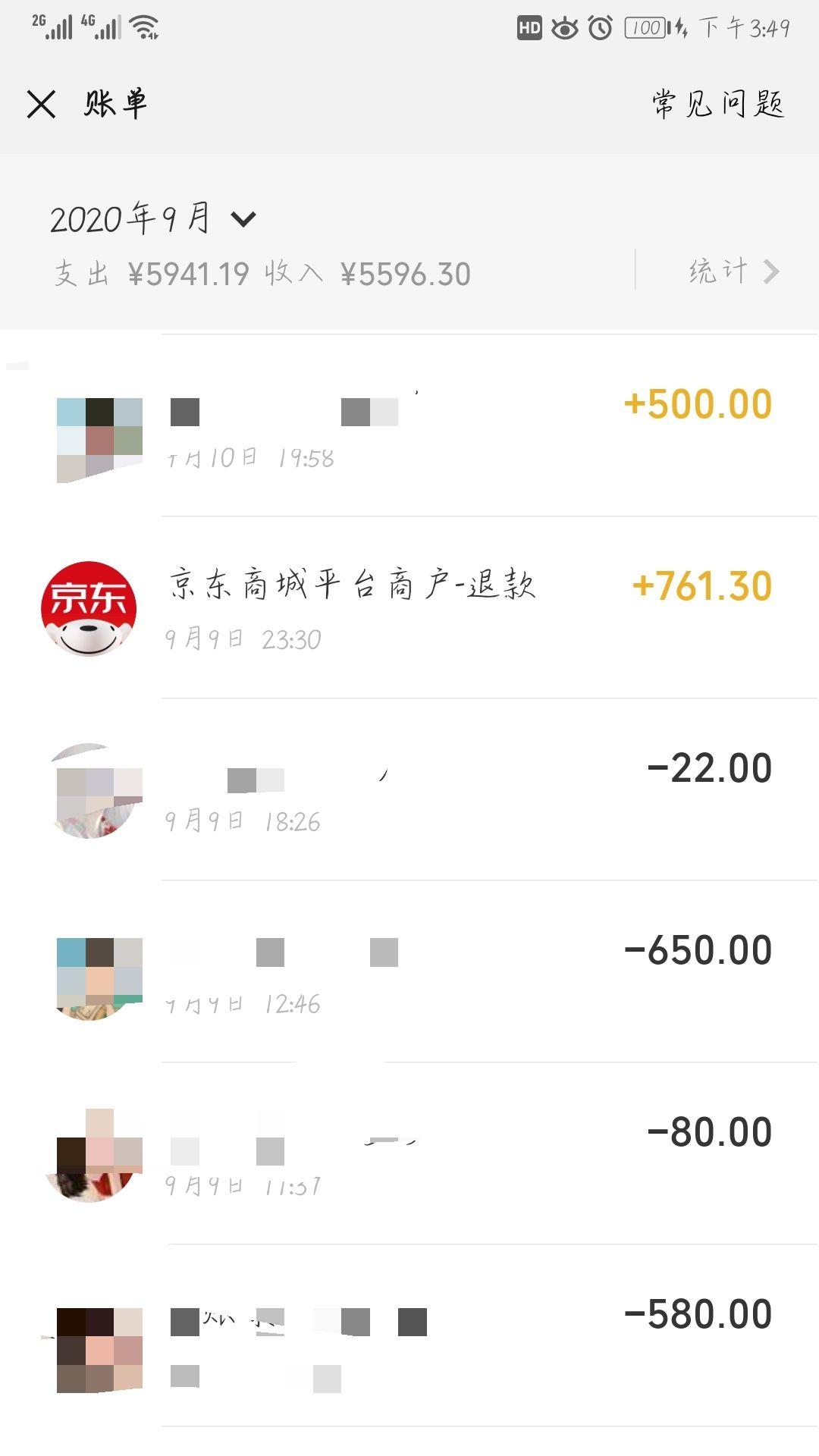
Task: Open the -80.00 transaction details
Action: [x=409, y=1153]
